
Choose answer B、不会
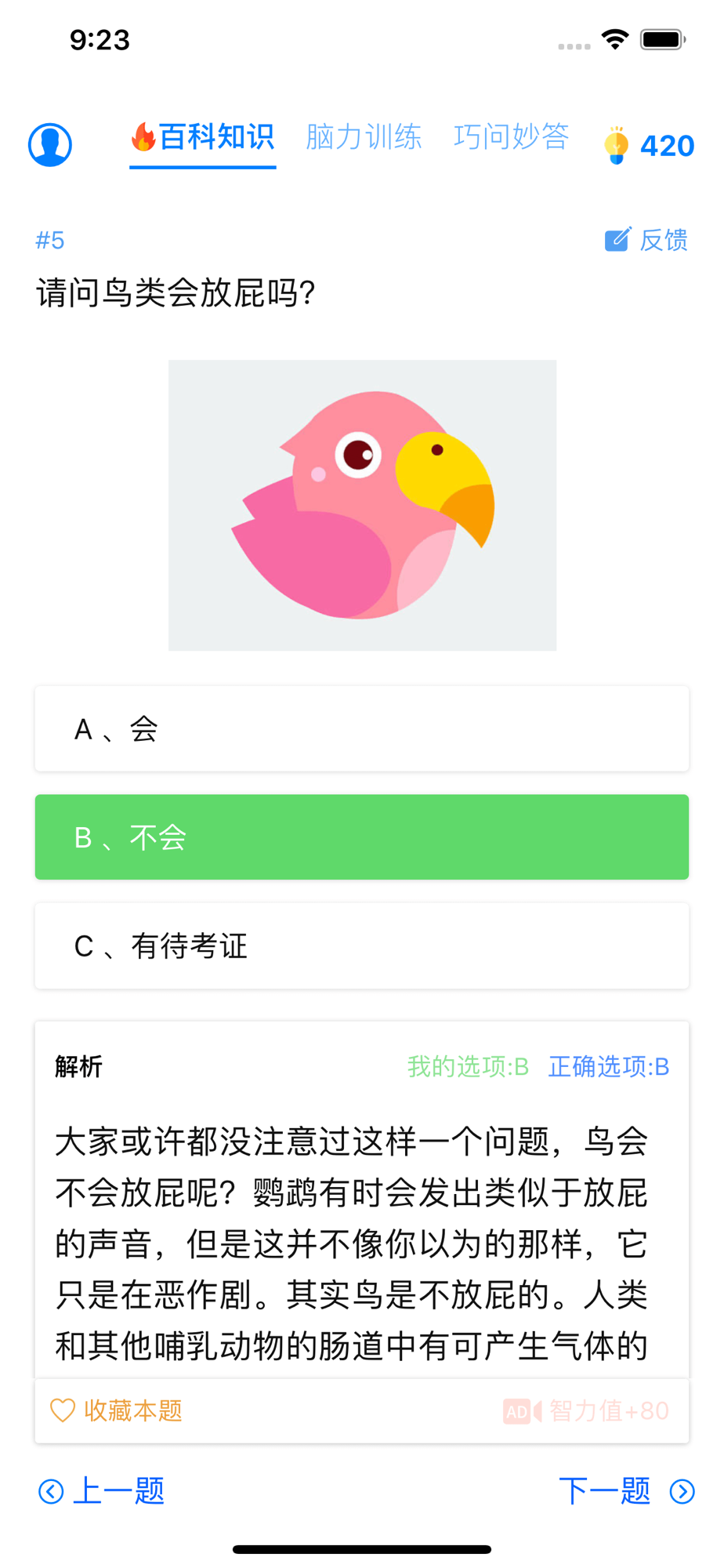362,837
